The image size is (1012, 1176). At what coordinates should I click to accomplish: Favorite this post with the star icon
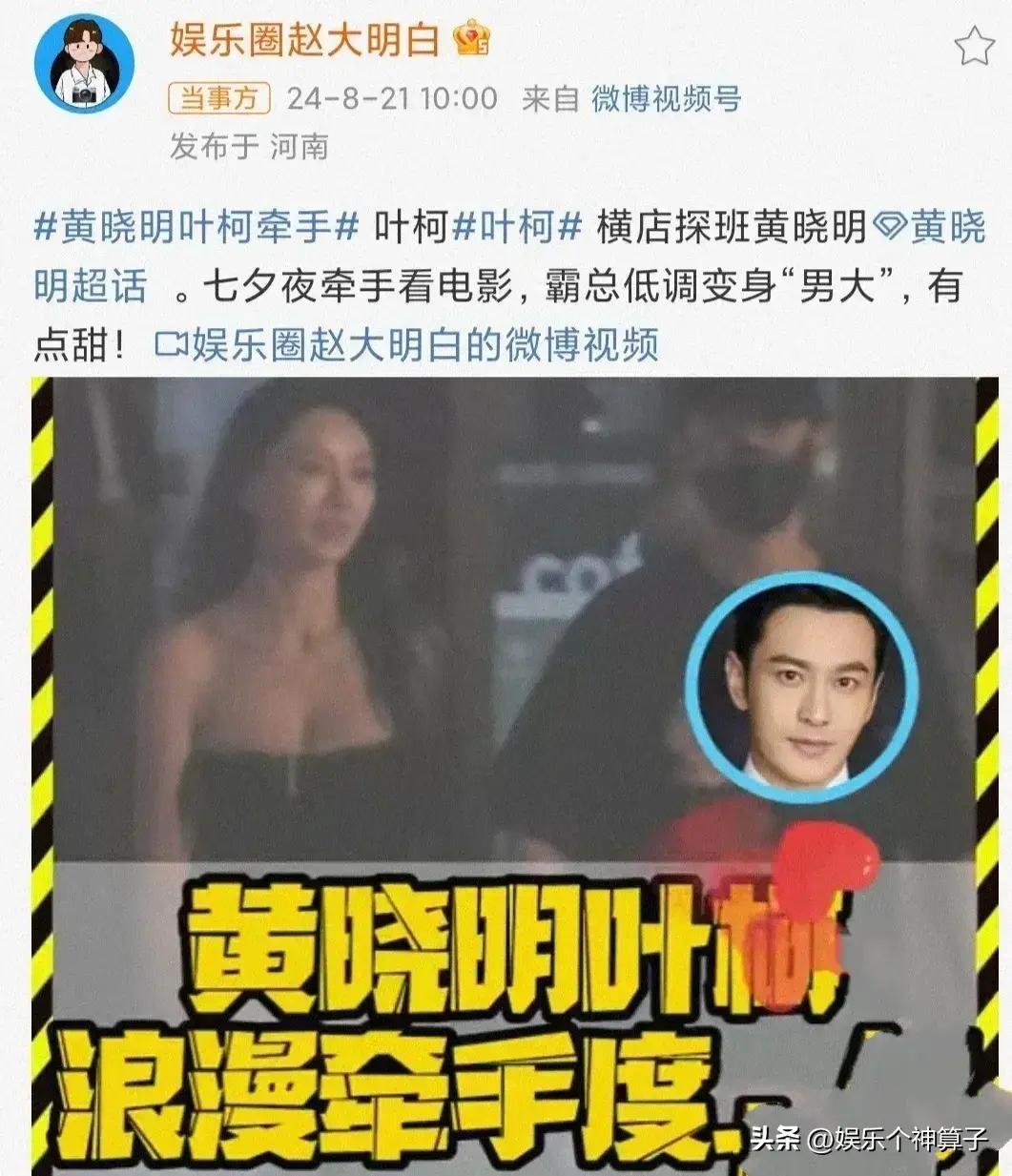974,47
